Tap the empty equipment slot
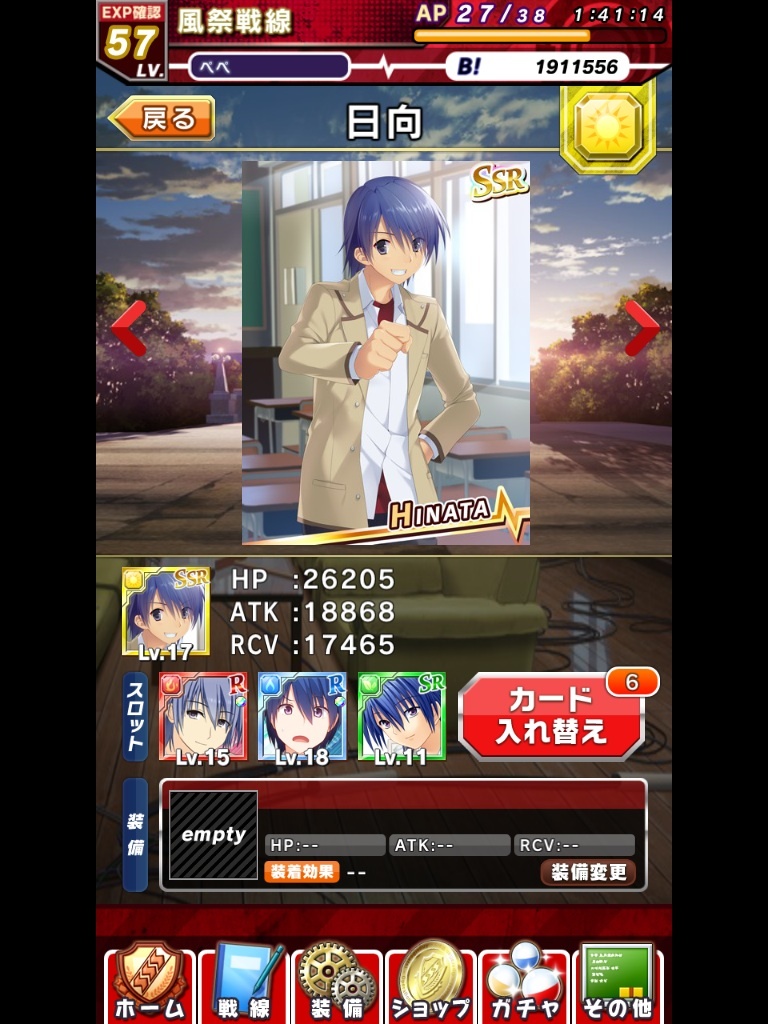 213,835
